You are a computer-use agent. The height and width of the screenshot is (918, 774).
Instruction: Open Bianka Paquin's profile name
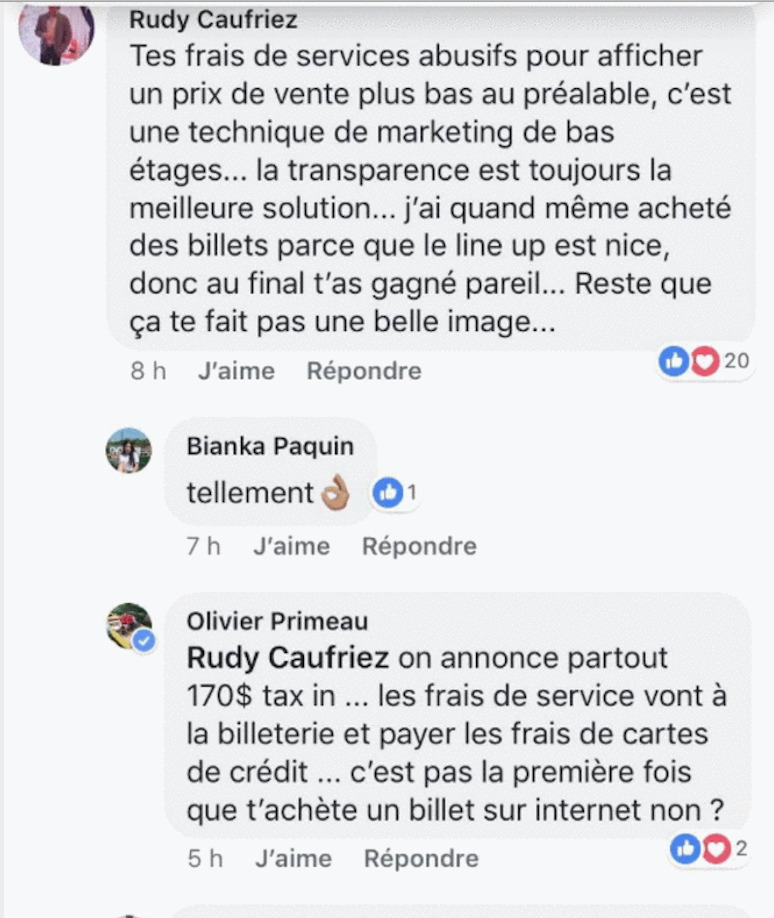[270, 447]
